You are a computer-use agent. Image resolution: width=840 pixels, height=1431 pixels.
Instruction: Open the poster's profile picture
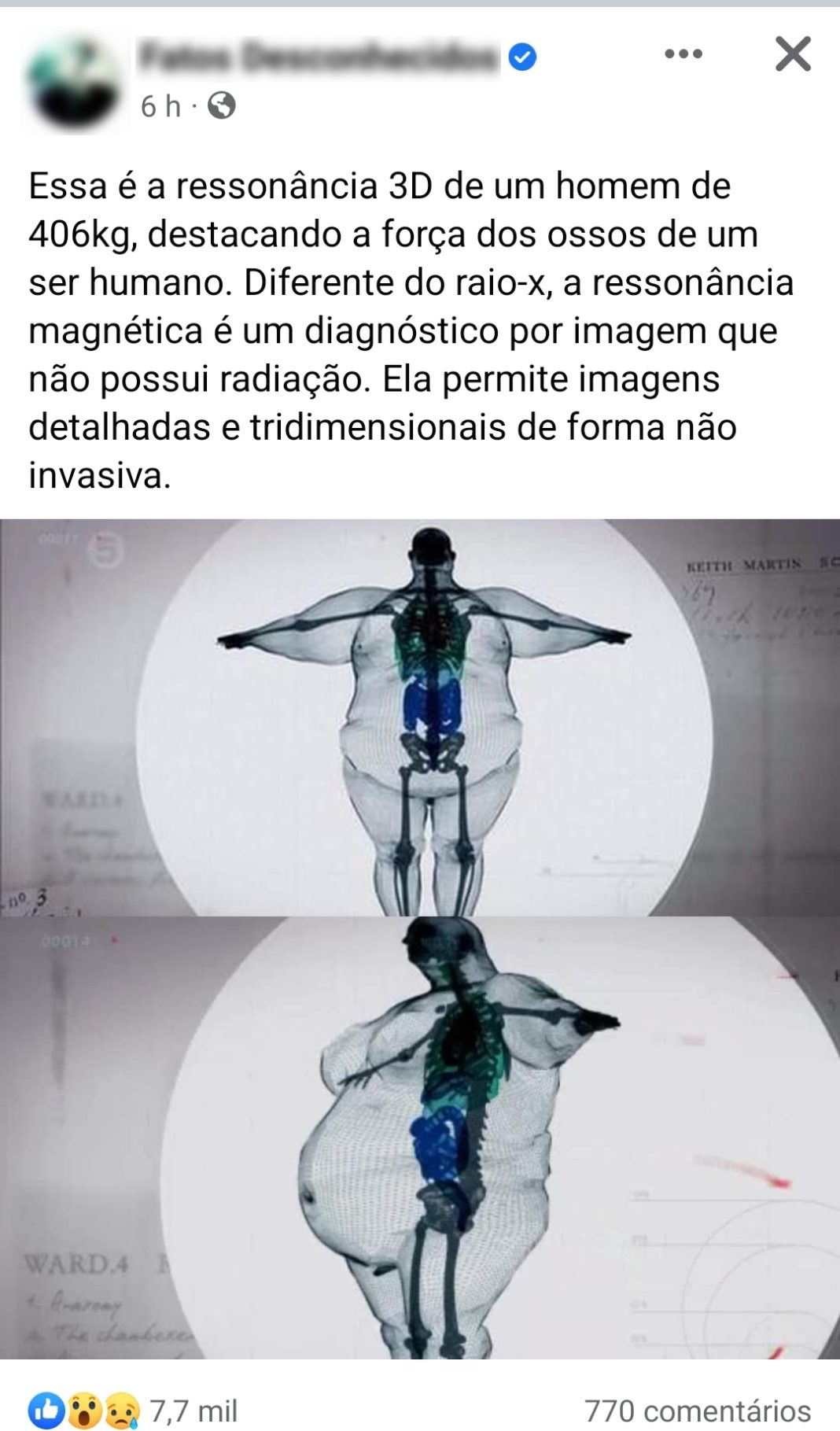click(x=75, y=81)
